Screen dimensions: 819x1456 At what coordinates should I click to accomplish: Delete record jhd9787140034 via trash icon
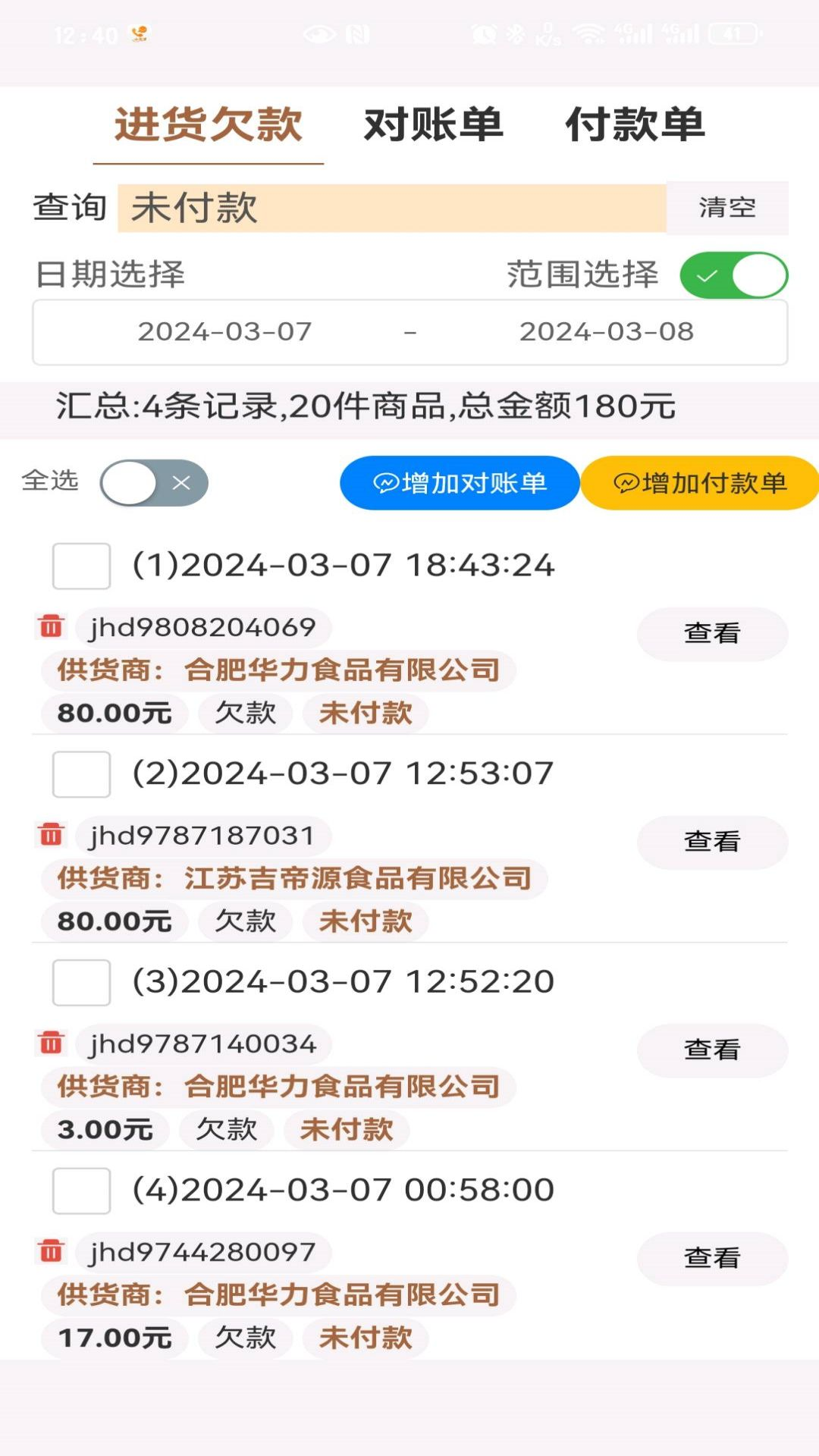tap(51, 1043)
